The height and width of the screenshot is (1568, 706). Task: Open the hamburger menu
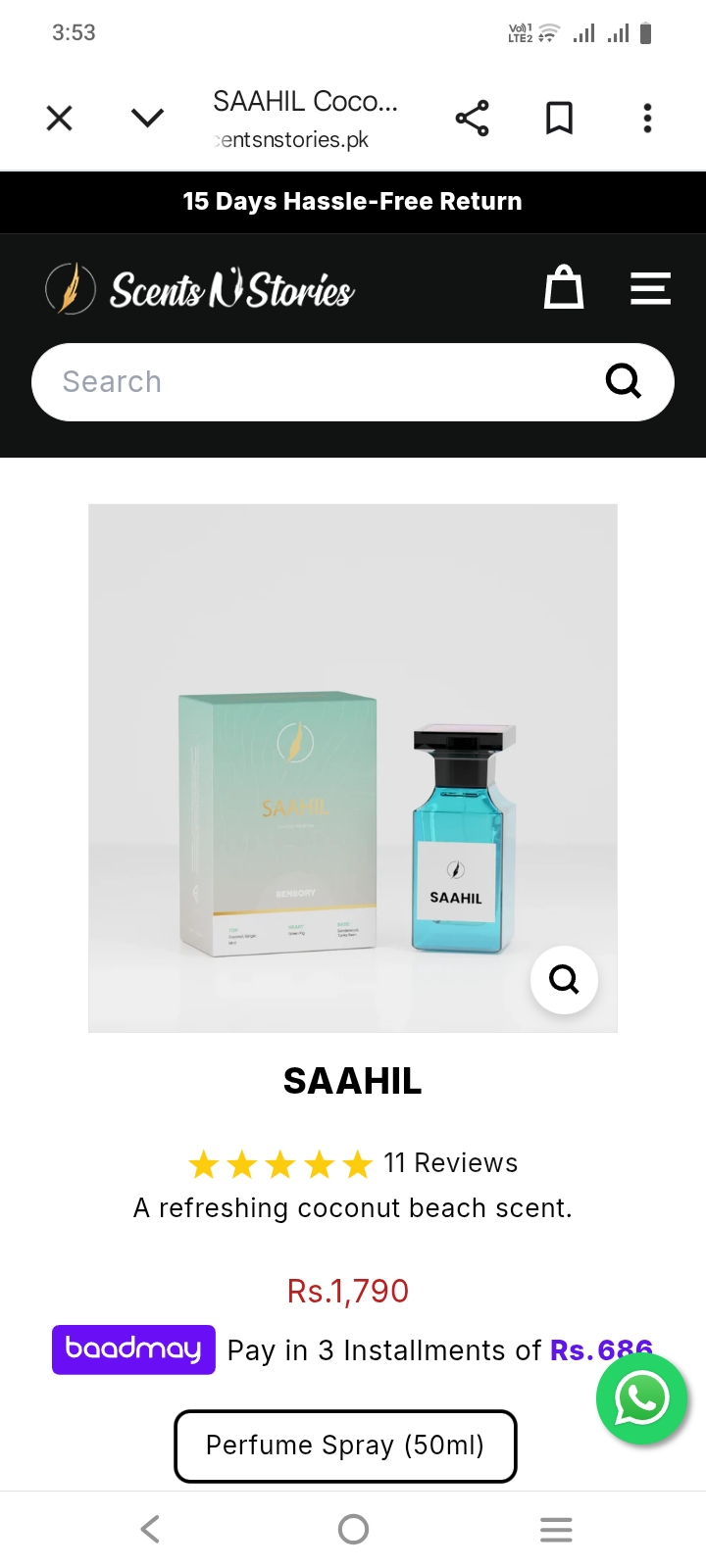650,288
